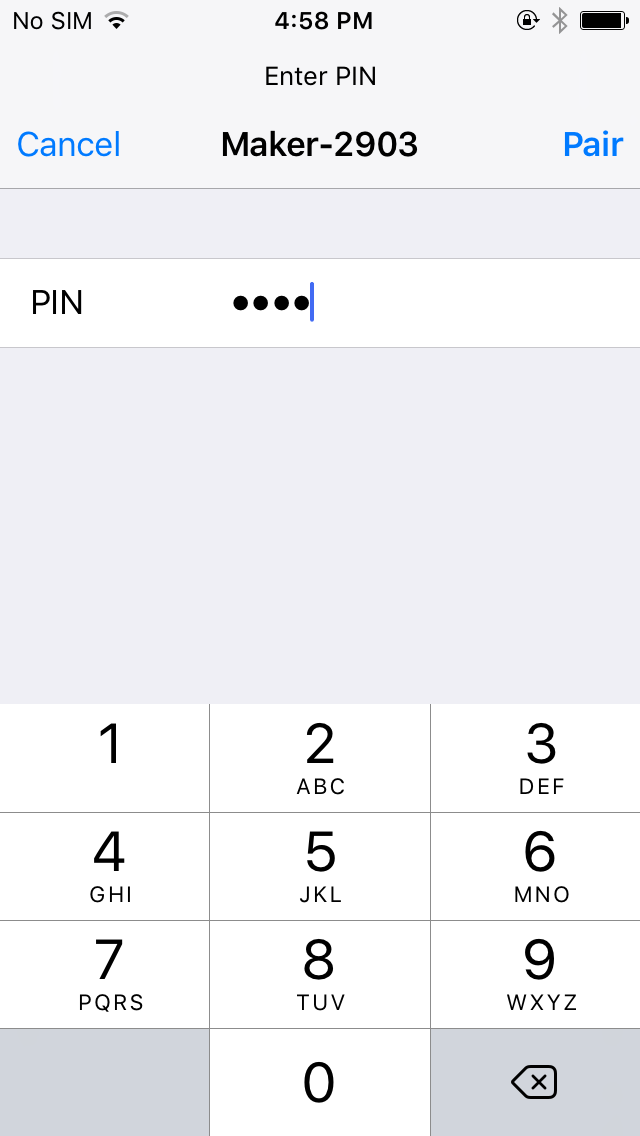Cancel the PIN pairing dialog
Image resolution: width=640 pixels, height=1136 pixels.
(69, 145)
